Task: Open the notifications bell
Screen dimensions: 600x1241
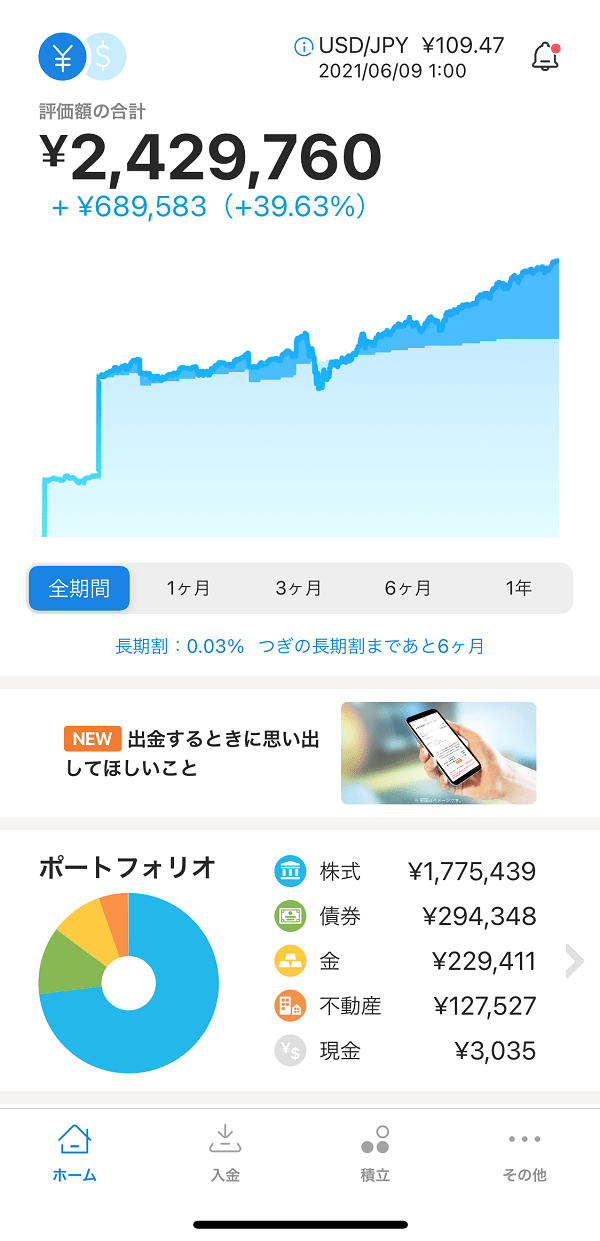Action: 545,57
